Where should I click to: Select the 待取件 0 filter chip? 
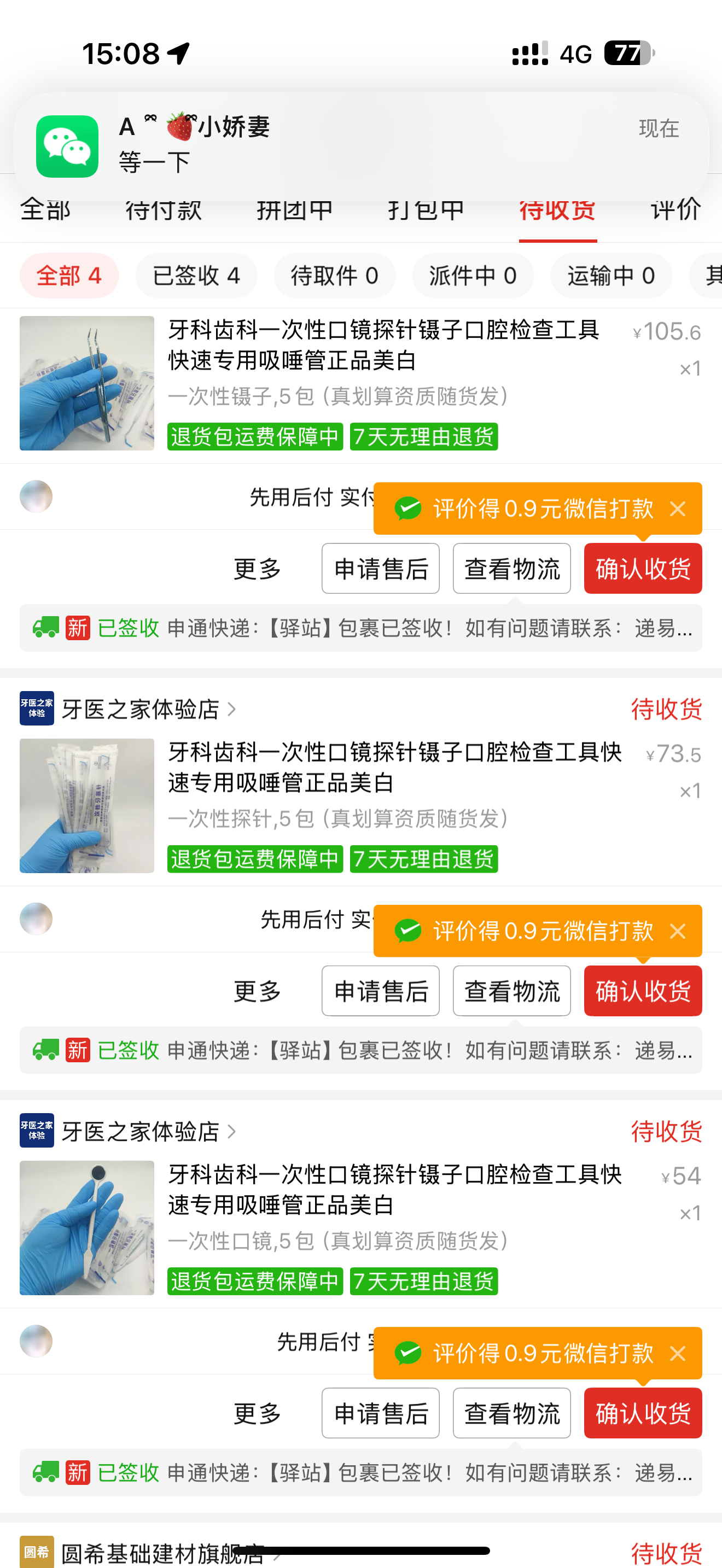334,276
